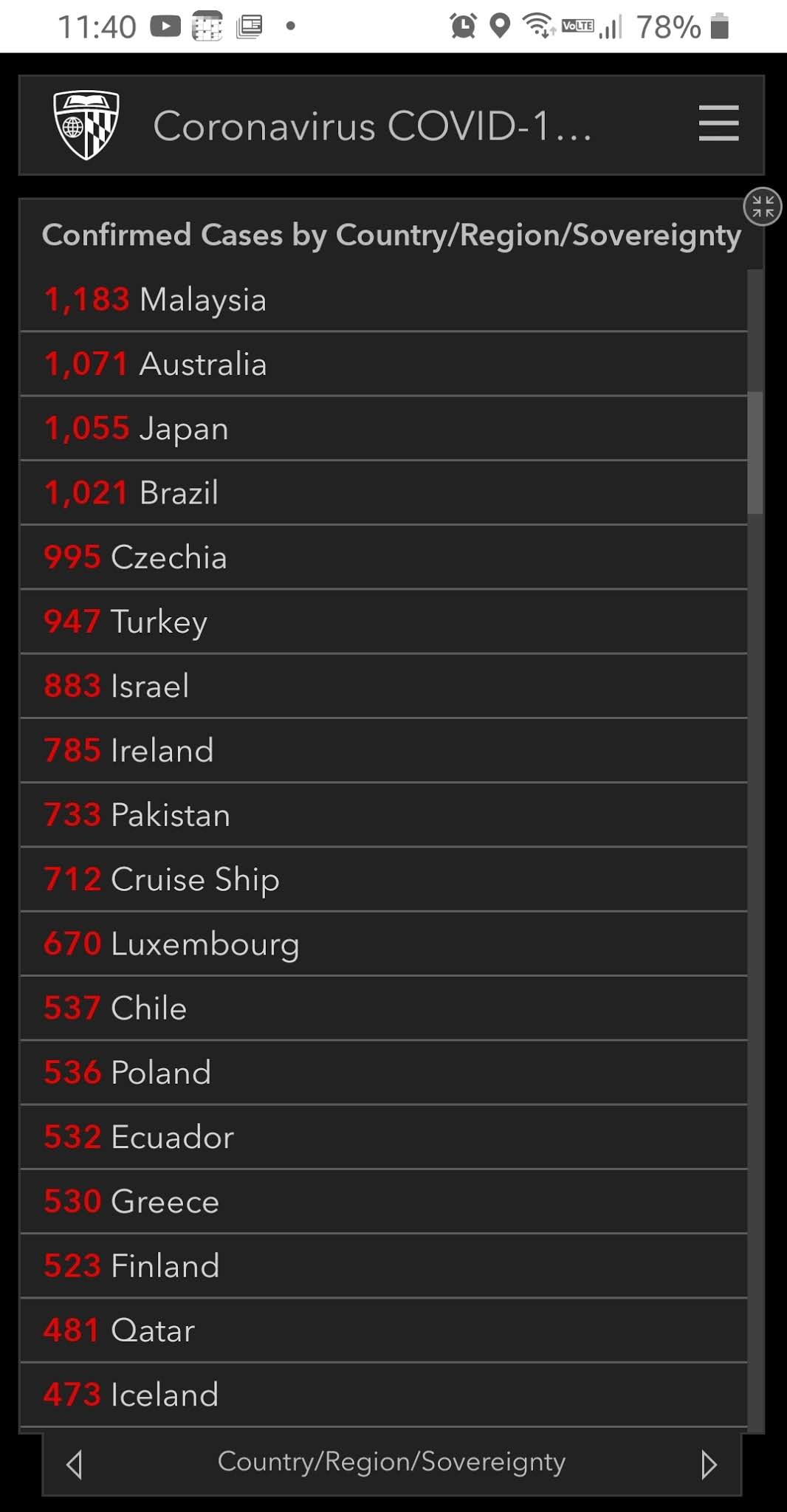This screenshot has height=1512, width=787.
Task: Select Czechia row
Action: point(383,557)
